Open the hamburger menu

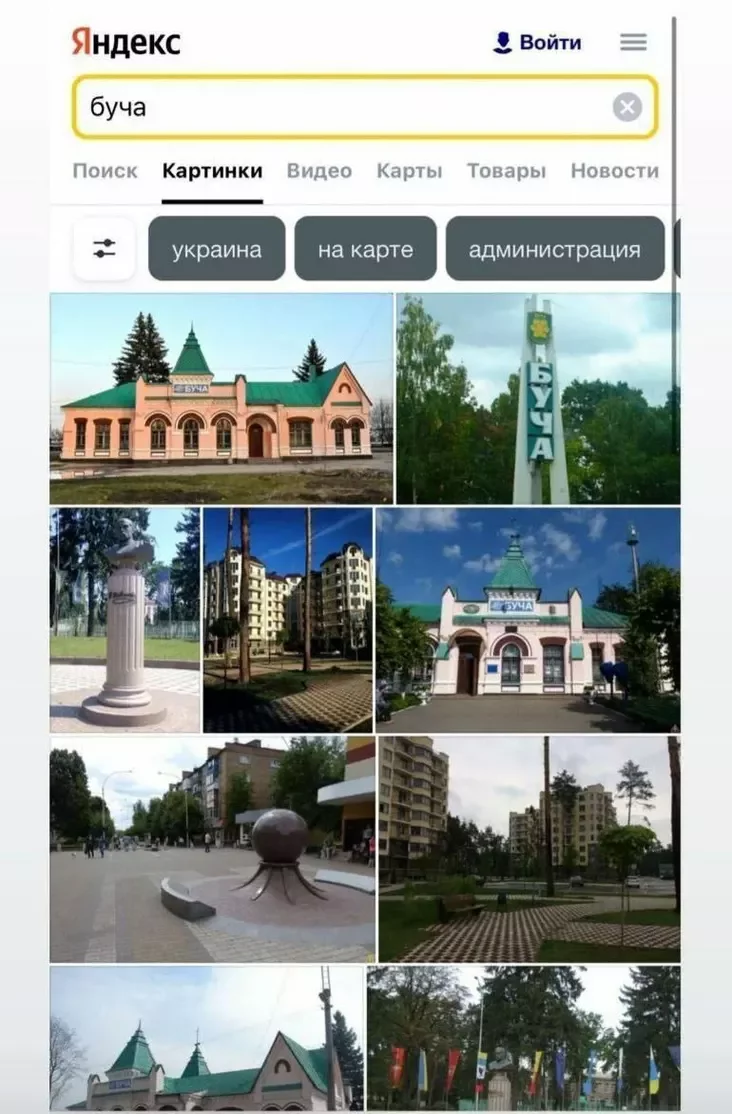point(633,43)
